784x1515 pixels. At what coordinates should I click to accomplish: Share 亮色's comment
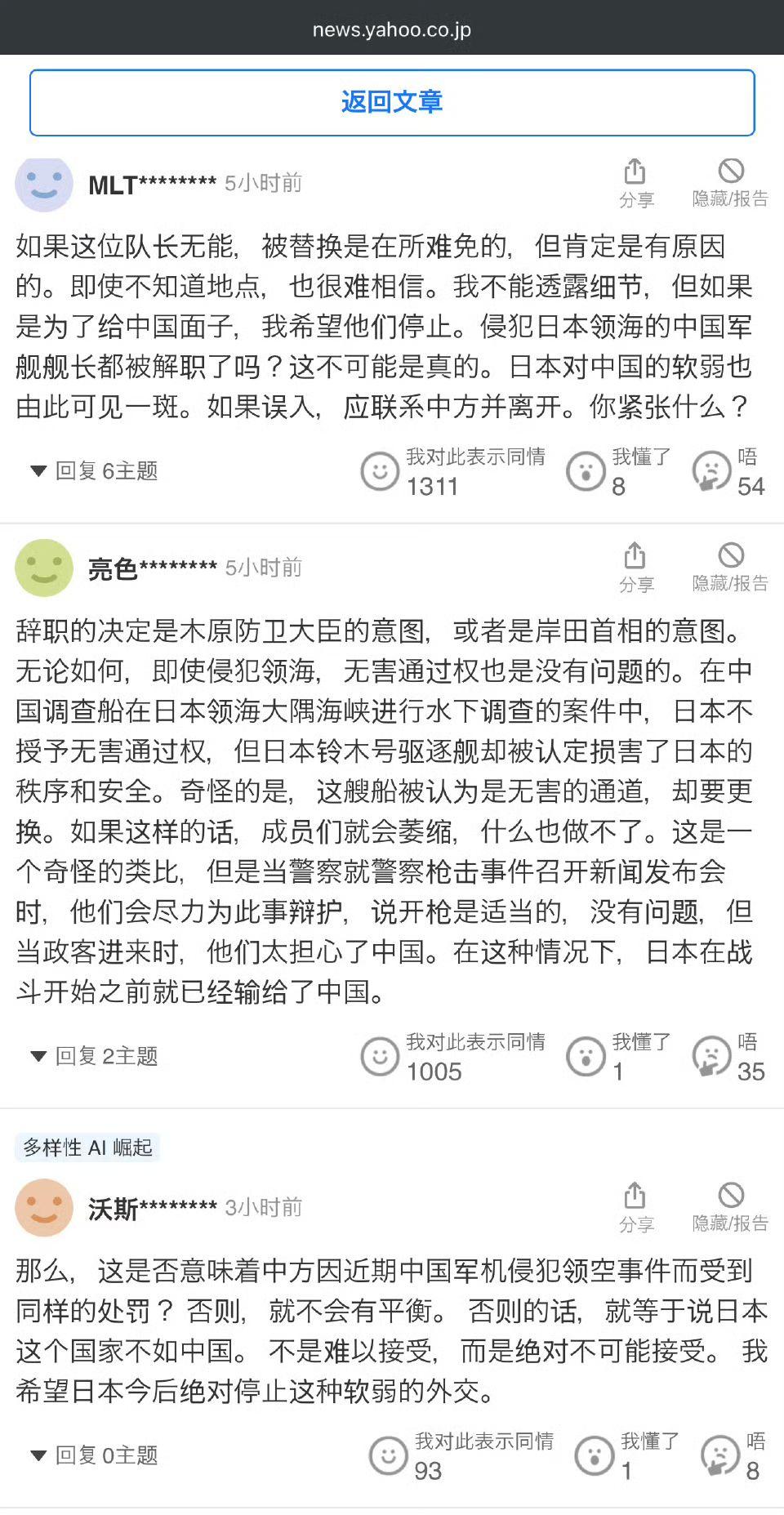(635, 568)
